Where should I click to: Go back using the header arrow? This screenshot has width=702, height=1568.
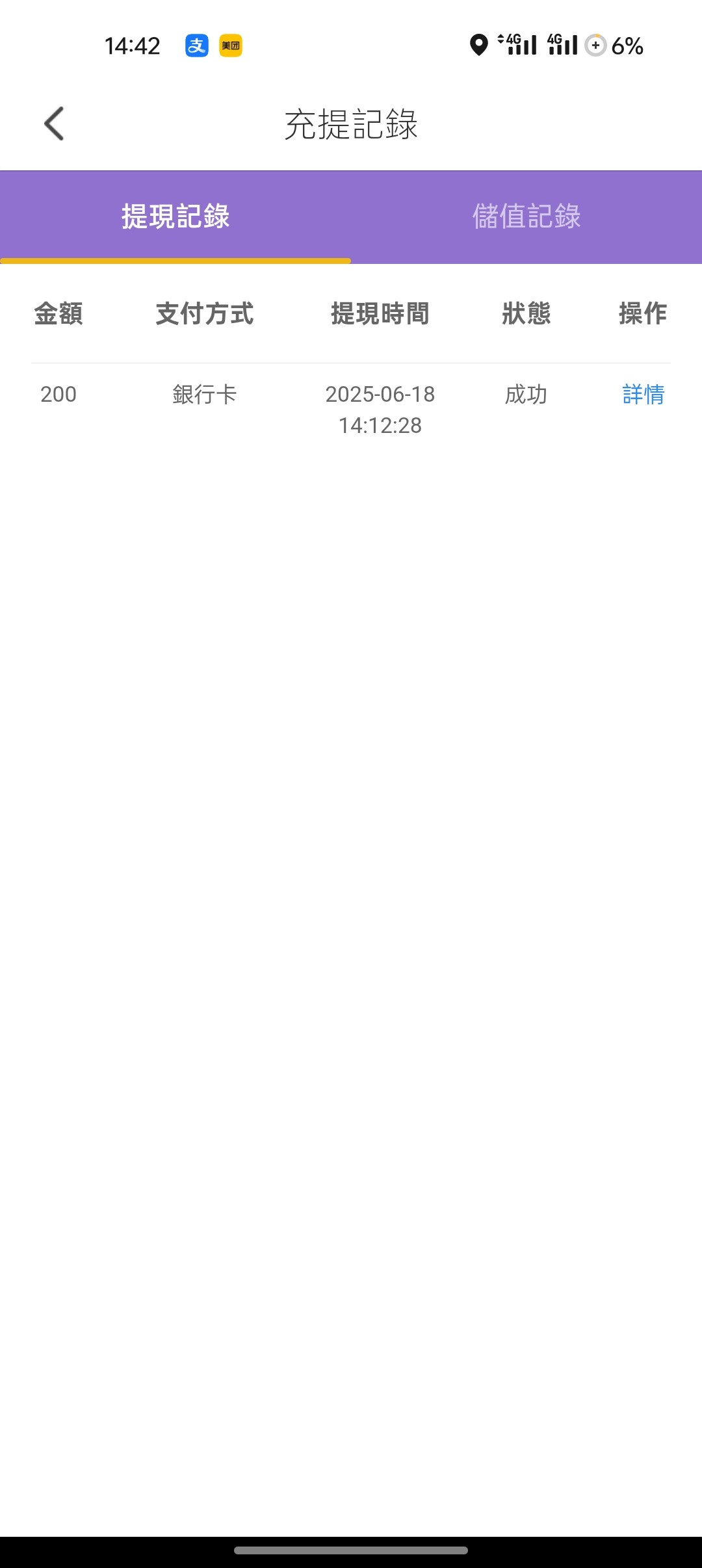coord(54,124)
